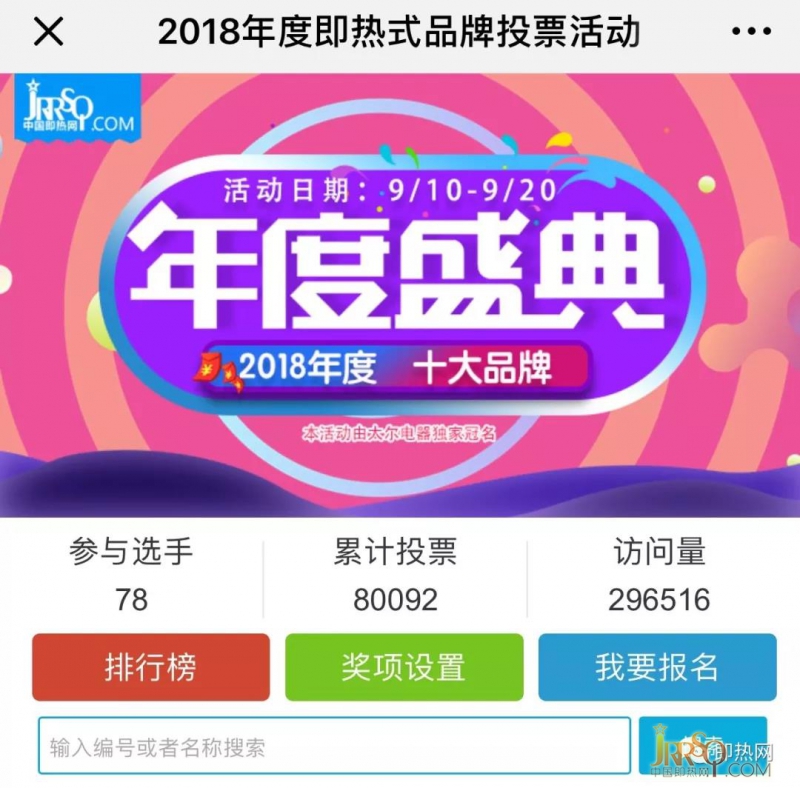Focus the 输入编号或者名称搜索 search field
This screenshot has width=800, height=788.
pos(334,746)
